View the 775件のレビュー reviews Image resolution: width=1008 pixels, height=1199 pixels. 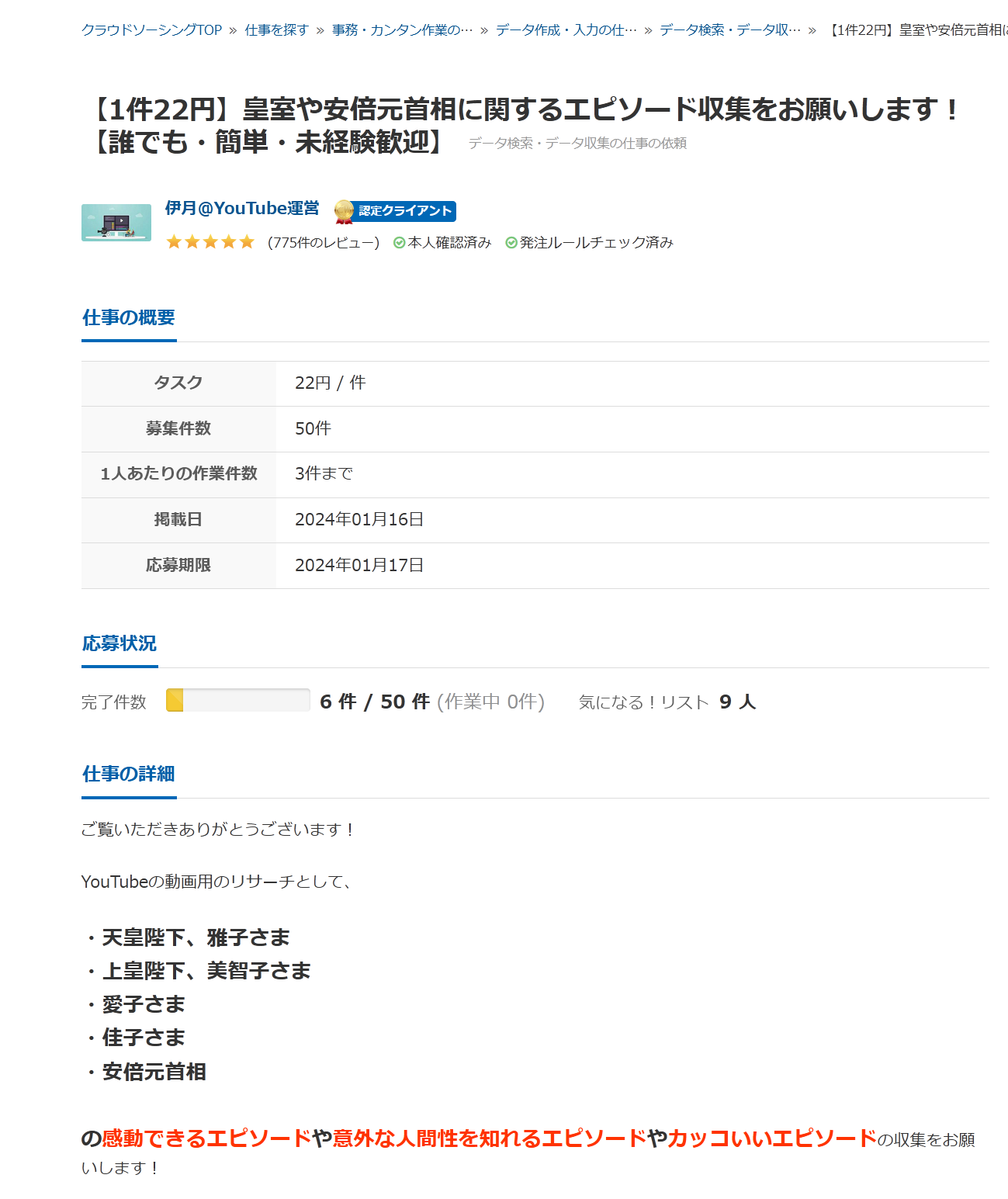[323, 243]
